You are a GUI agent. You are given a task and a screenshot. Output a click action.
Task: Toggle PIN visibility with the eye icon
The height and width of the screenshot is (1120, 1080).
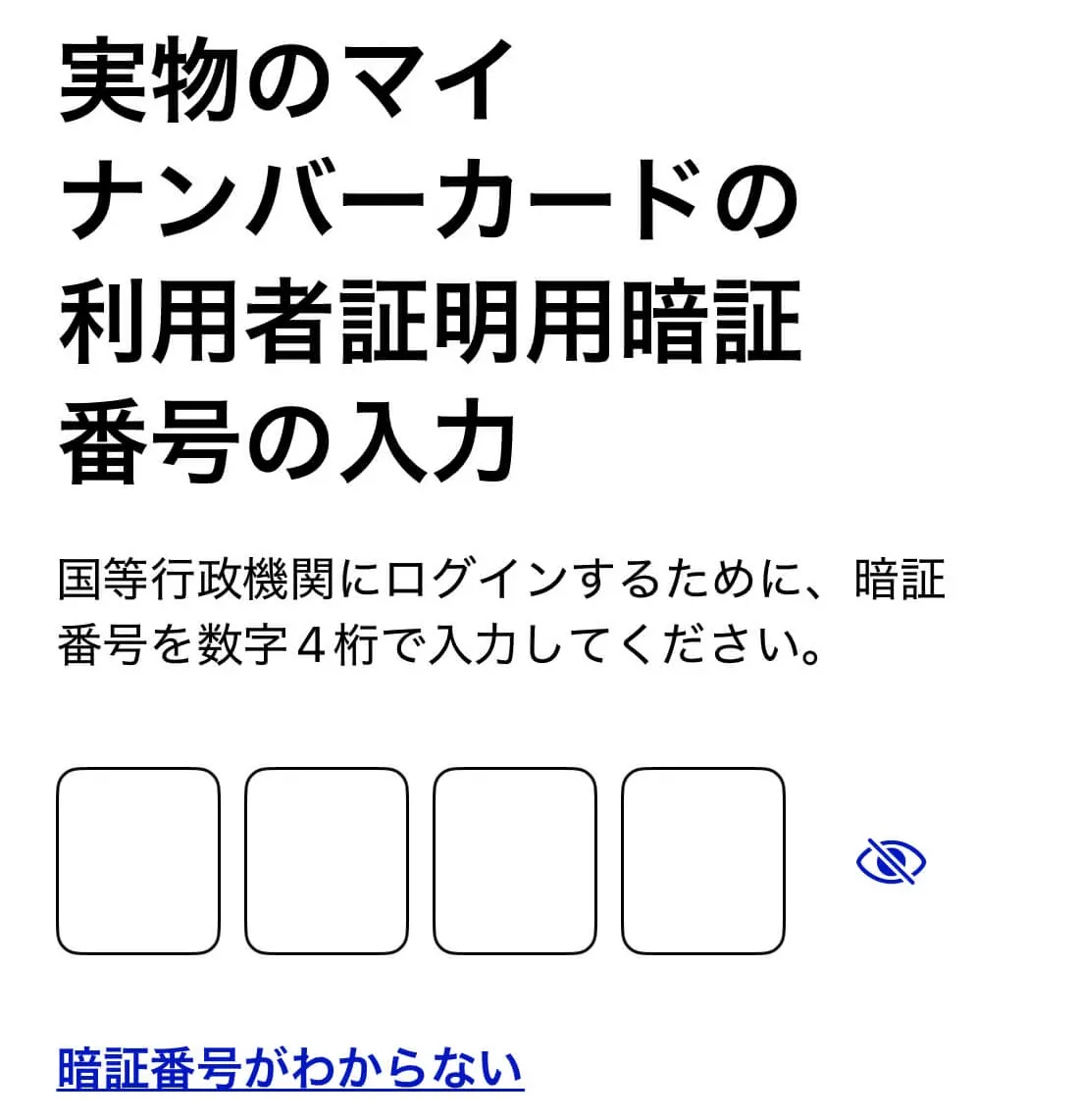click(x=891, y=862)
